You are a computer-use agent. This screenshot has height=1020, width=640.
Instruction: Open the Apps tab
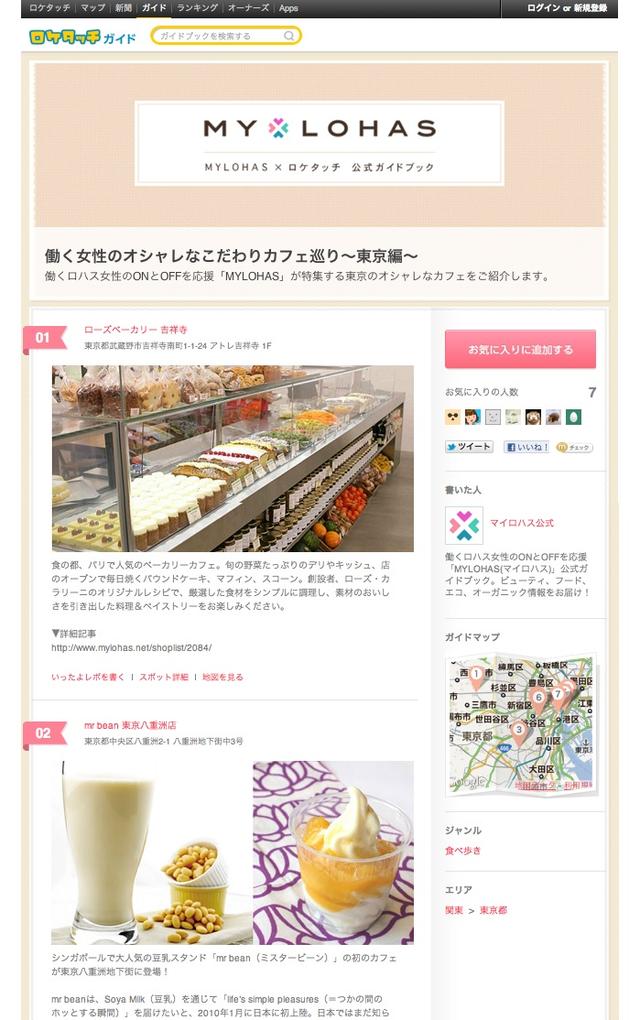click(288, 8)
